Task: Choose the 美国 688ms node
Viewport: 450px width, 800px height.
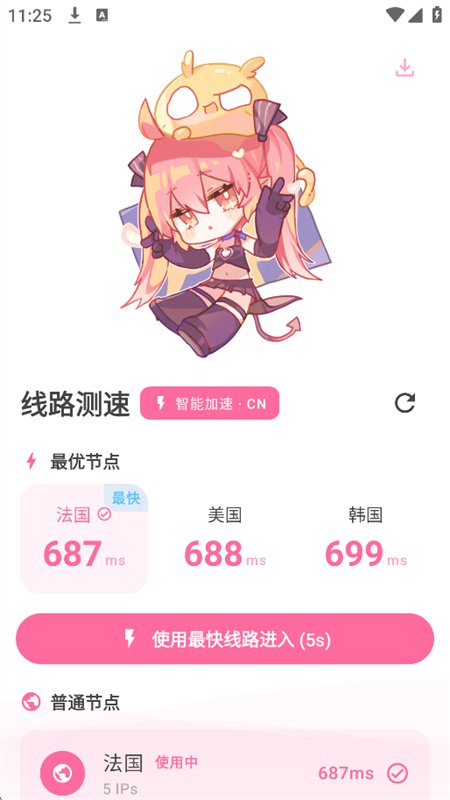Action: (x=225, y=538)
